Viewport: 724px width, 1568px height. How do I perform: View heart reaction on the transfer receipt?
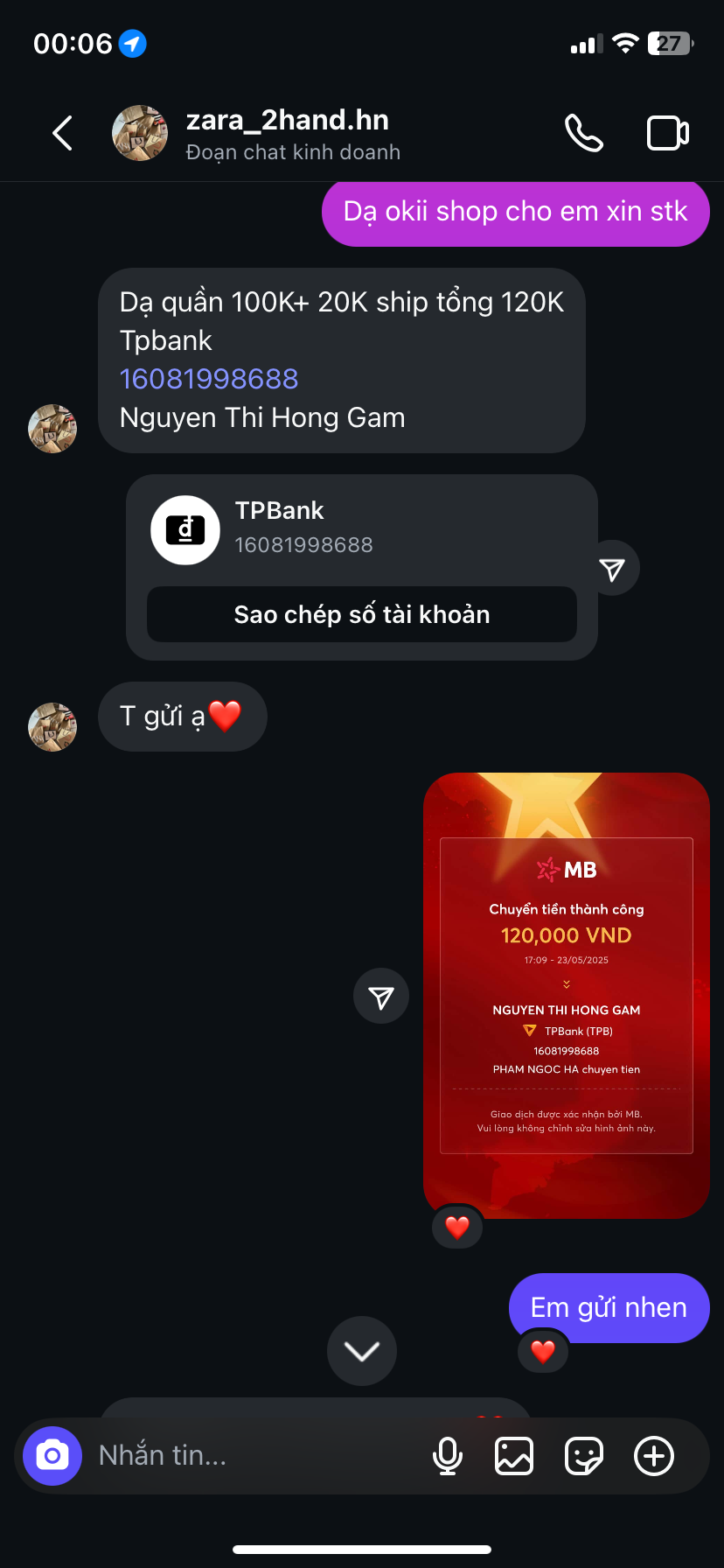pyautogui.click(x=457, y=1227)
